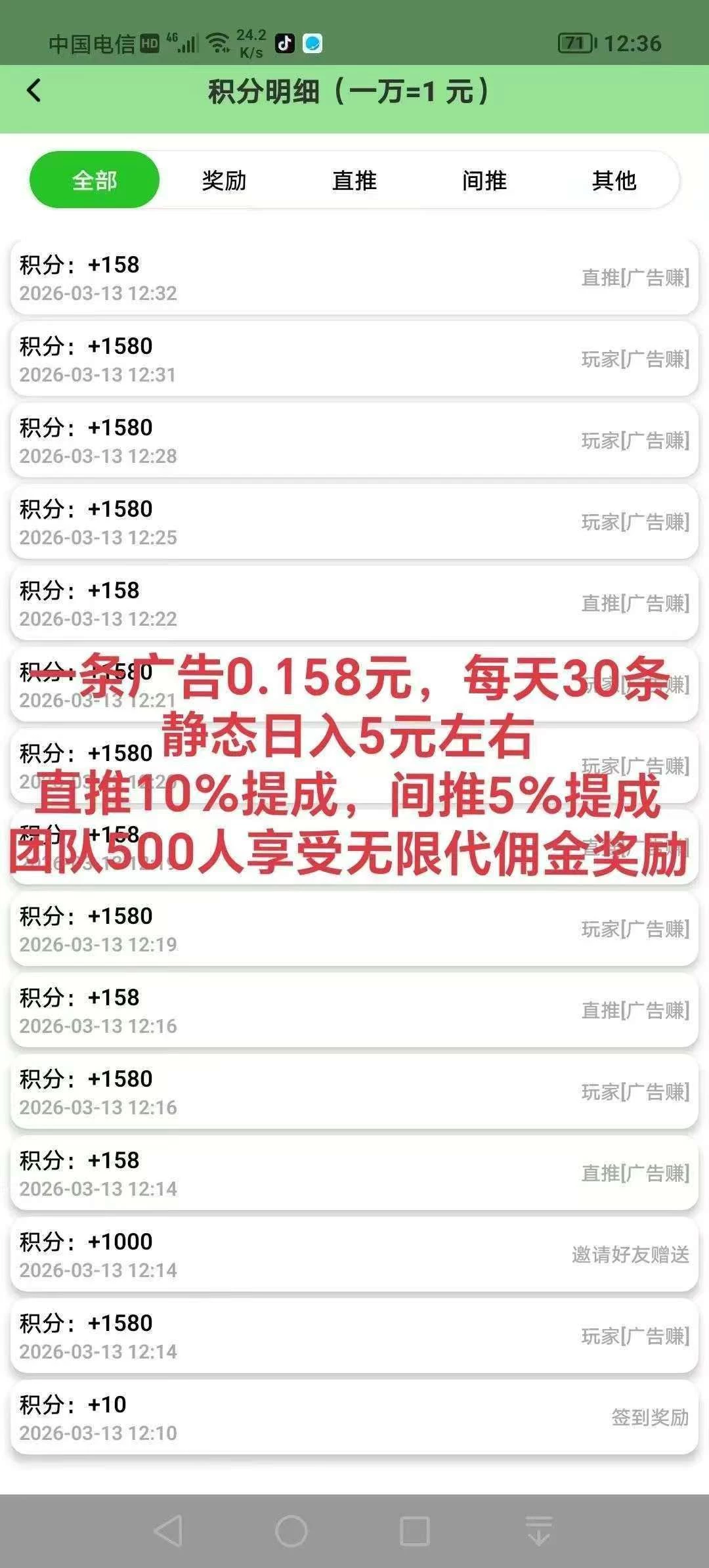Viewport: 709px width, 1568px height.
Task: Select the 间推 filter tab
Action: 484,182
